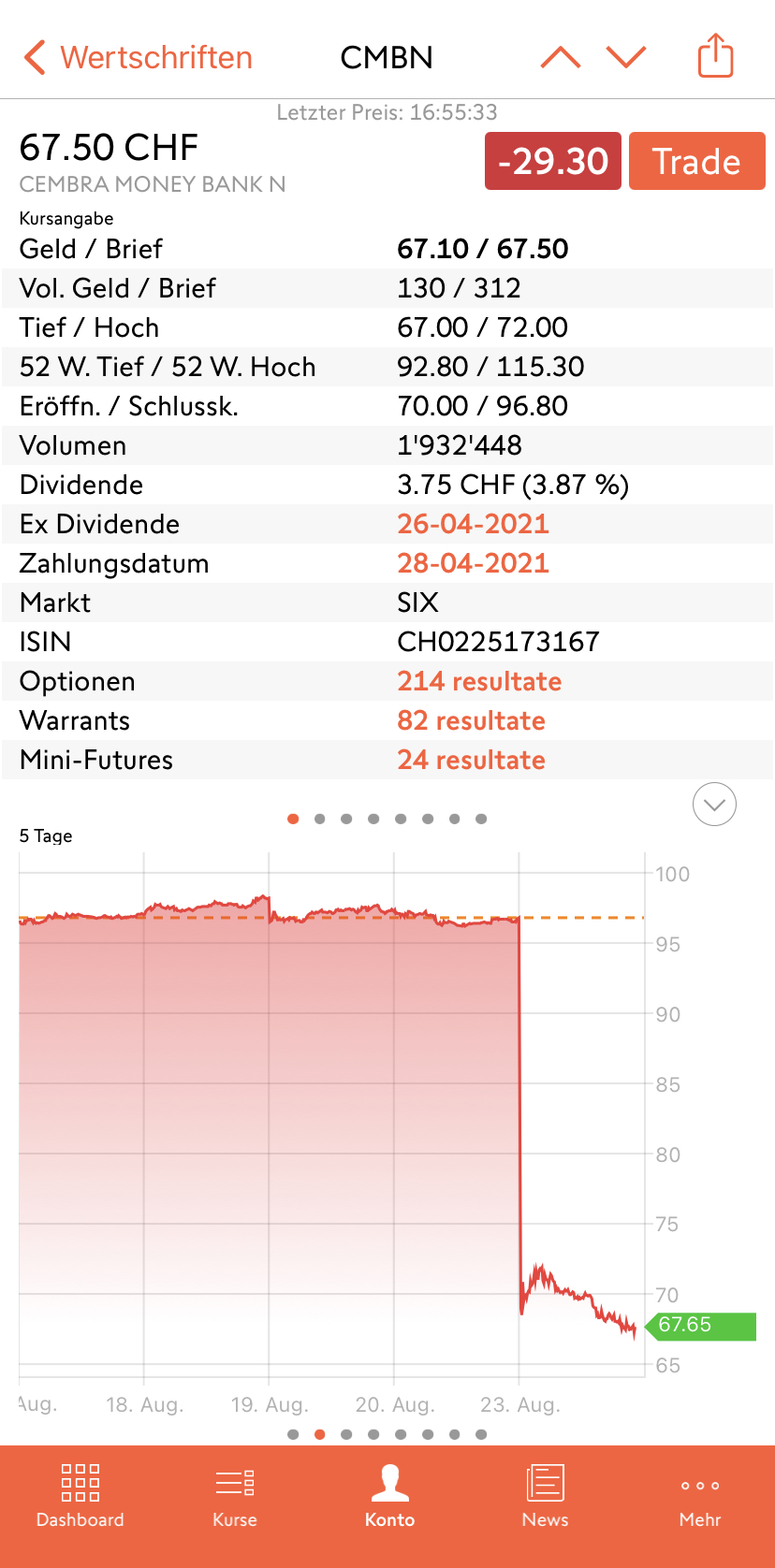Viewport: 775px width, 1568px height.
Task: Open the Mehr menu tab
Action: [x=700, y=1497]
